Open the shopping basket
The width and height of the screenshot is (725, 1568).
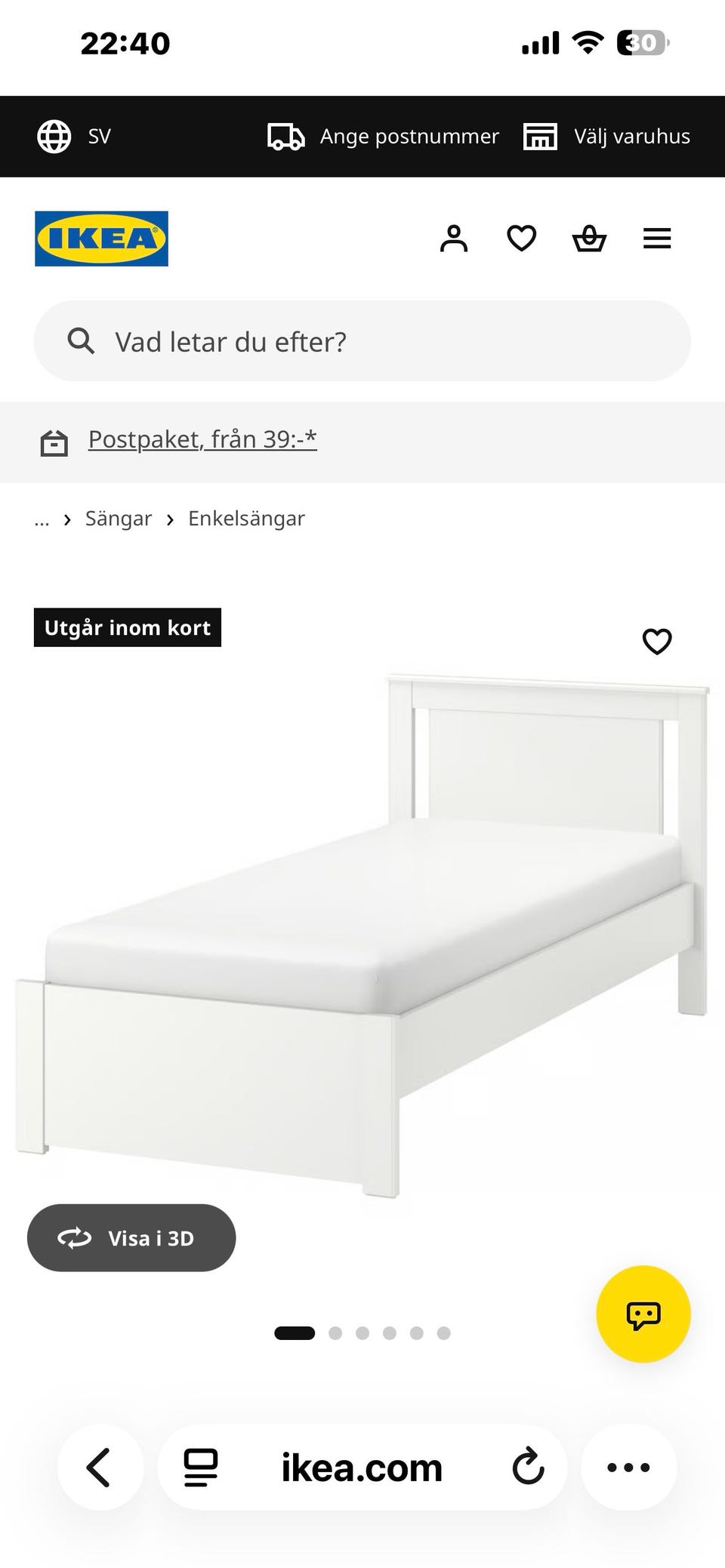(x=589, y=239)
